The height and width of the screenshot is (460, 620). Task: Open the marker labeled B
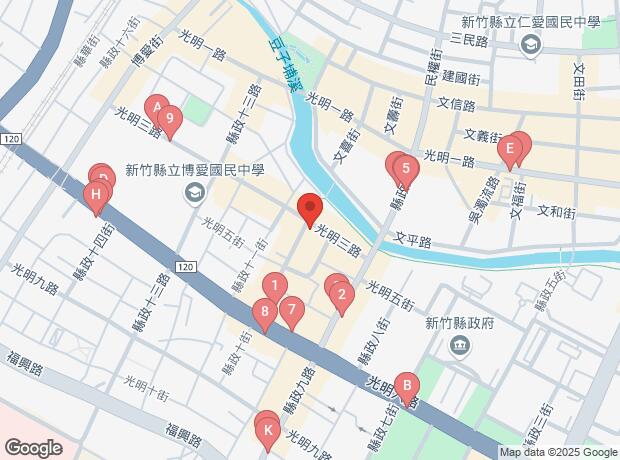tap(406, 386)
